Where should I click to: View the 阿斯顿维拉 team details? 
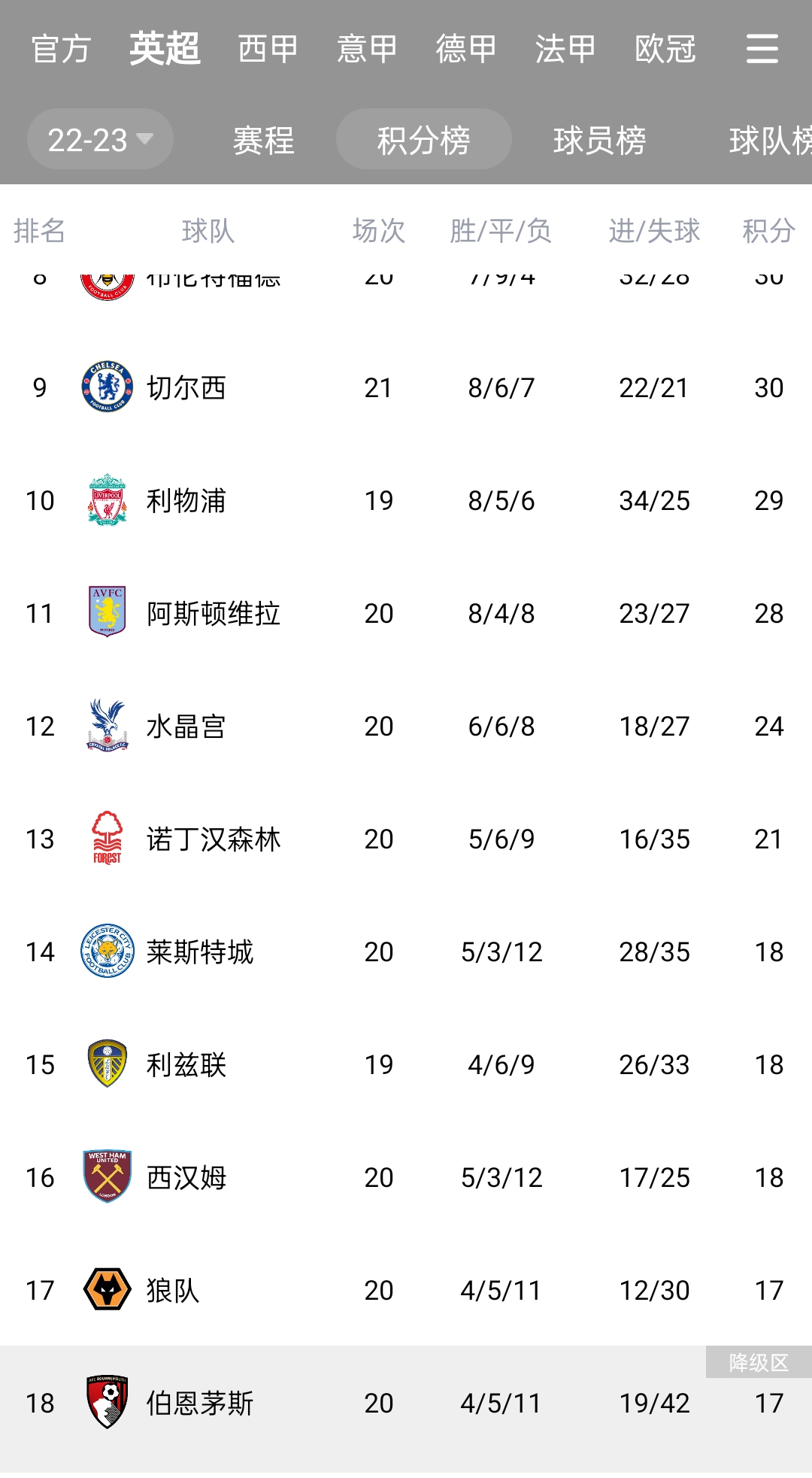point(406,613)
